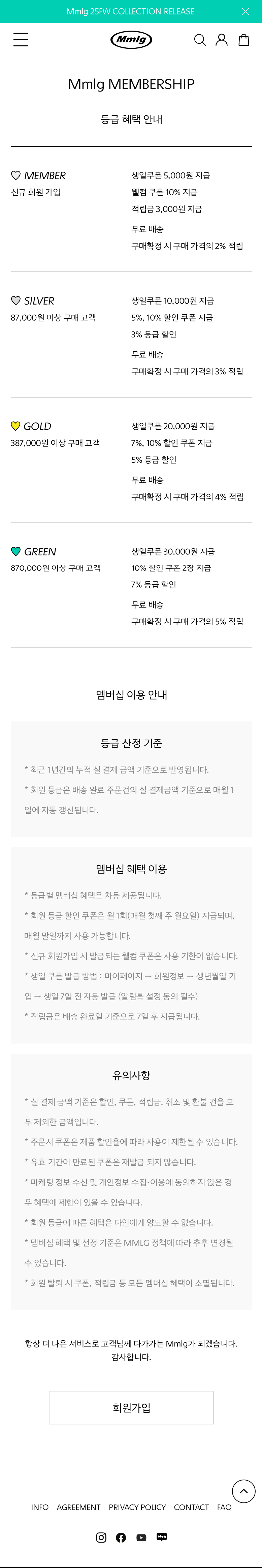Visit the Instagram profile

(101, 1537)
